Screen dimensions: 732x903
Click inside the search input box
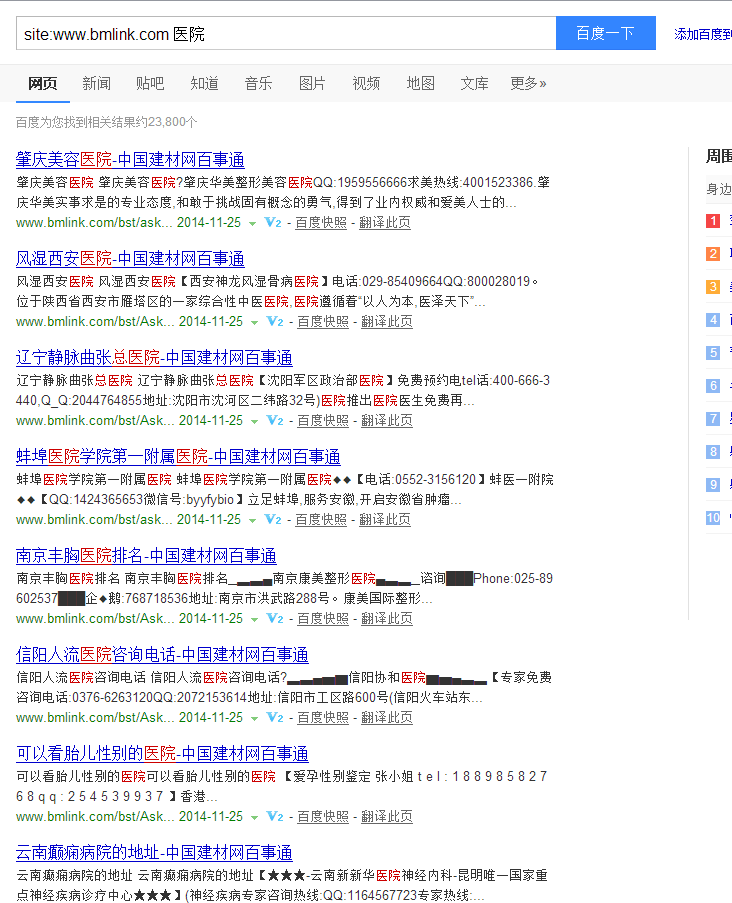[x=280, y=33]
